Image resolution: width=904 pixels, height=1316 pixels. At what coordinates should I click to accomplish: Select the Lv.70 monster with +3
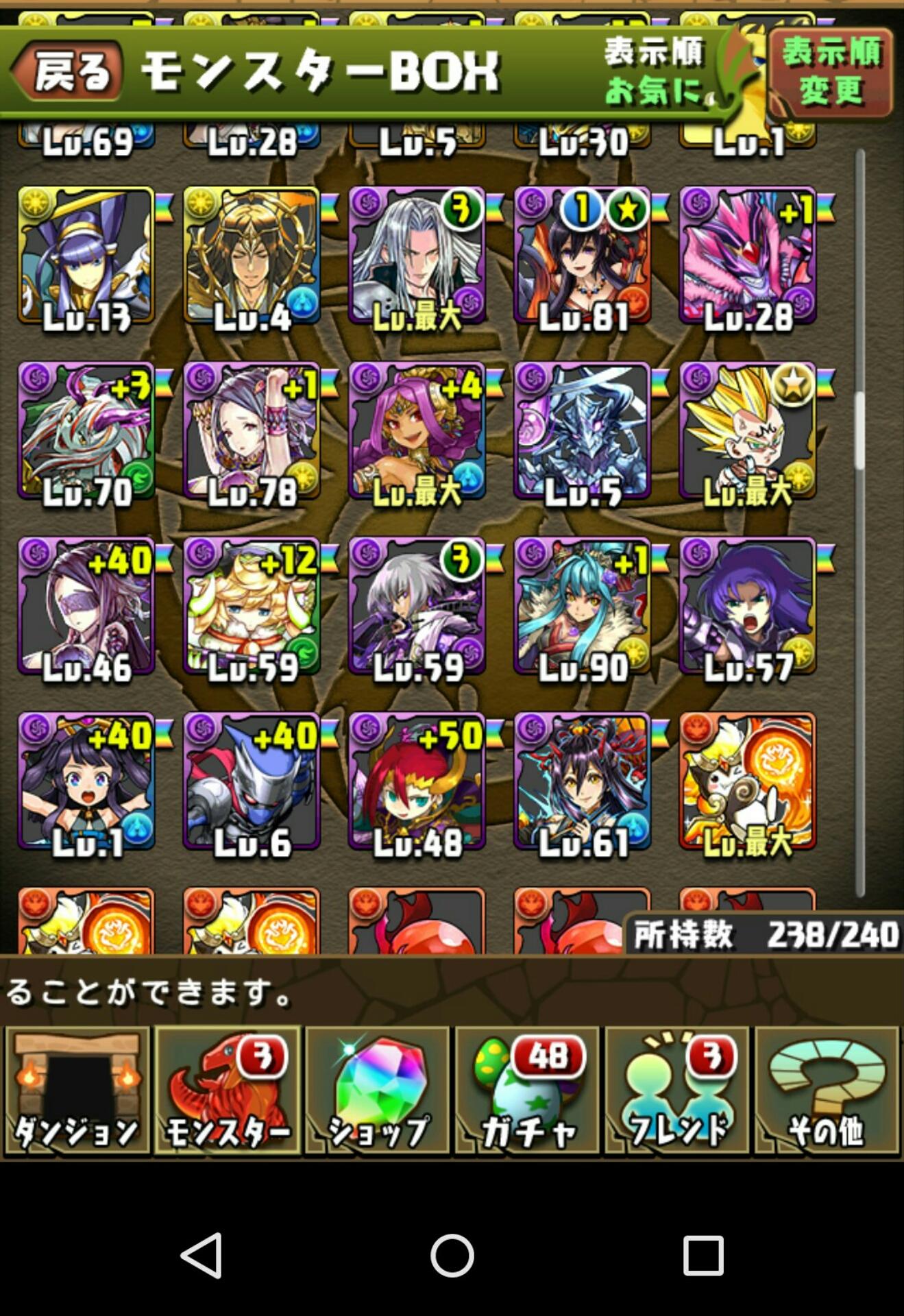(x=86, y=431)
